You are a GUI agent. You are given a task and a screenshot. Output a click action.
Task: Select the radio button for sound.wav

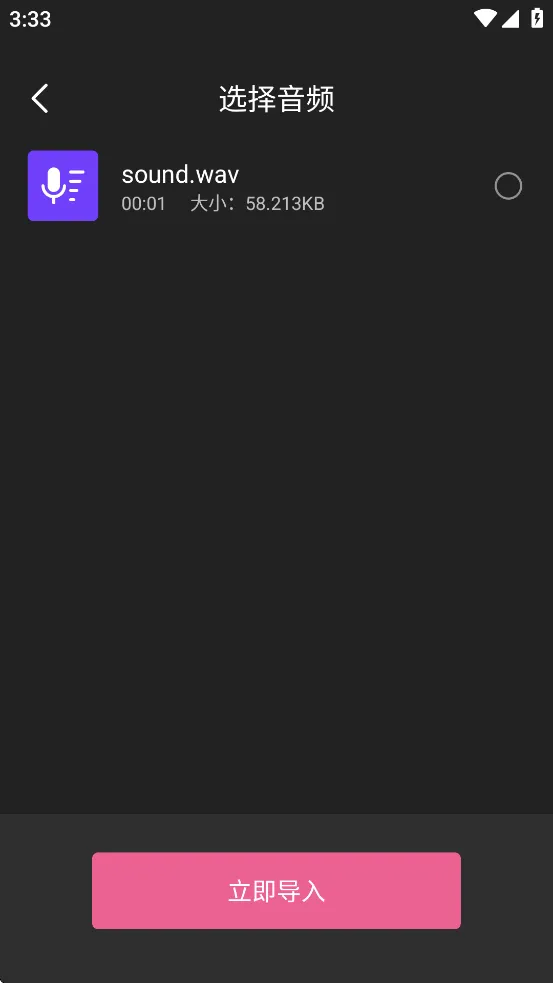508,186
